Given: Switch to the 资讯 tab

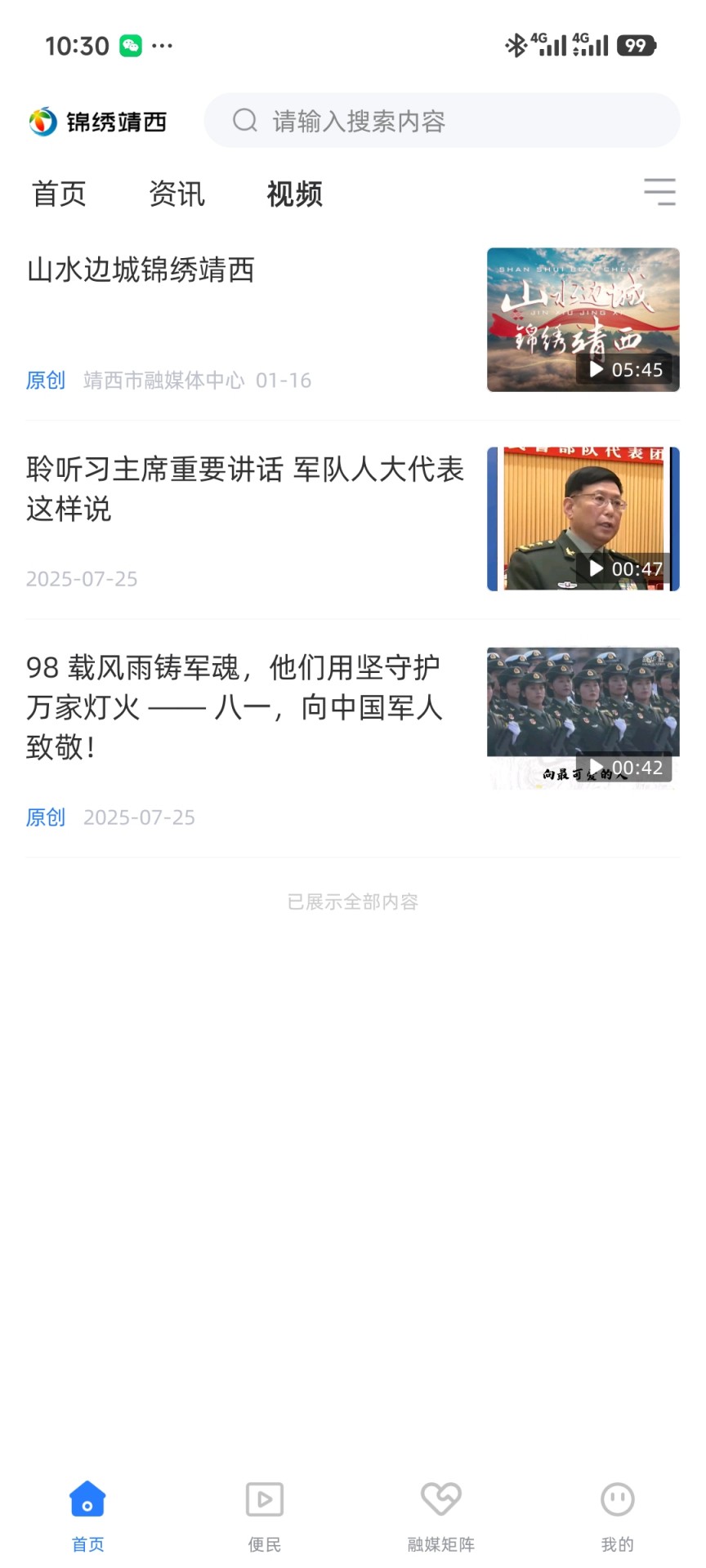Looking at the screenshot, I should click(x=176, y=194).
